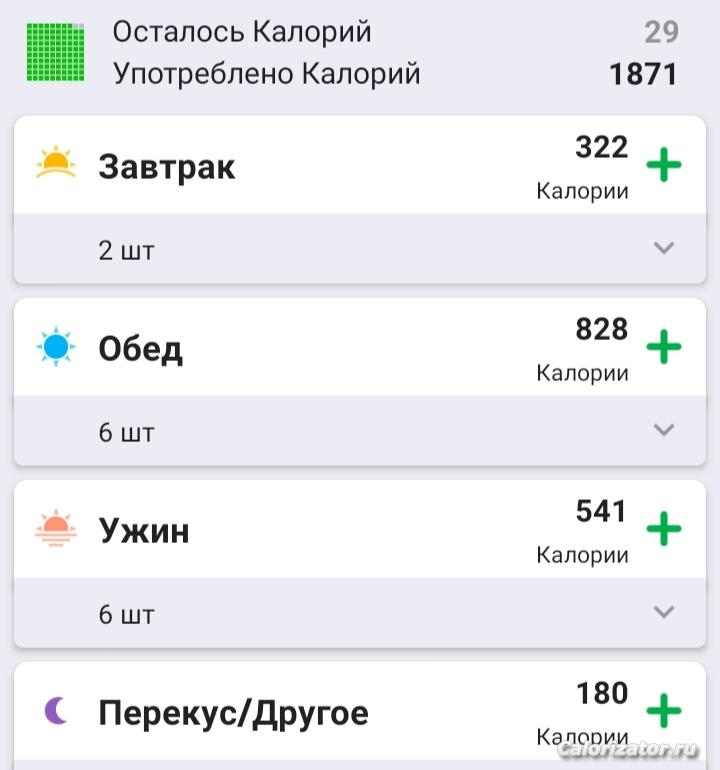
Task: Add food to Завтрак with the plus
Action: click(x=663, y=165)
